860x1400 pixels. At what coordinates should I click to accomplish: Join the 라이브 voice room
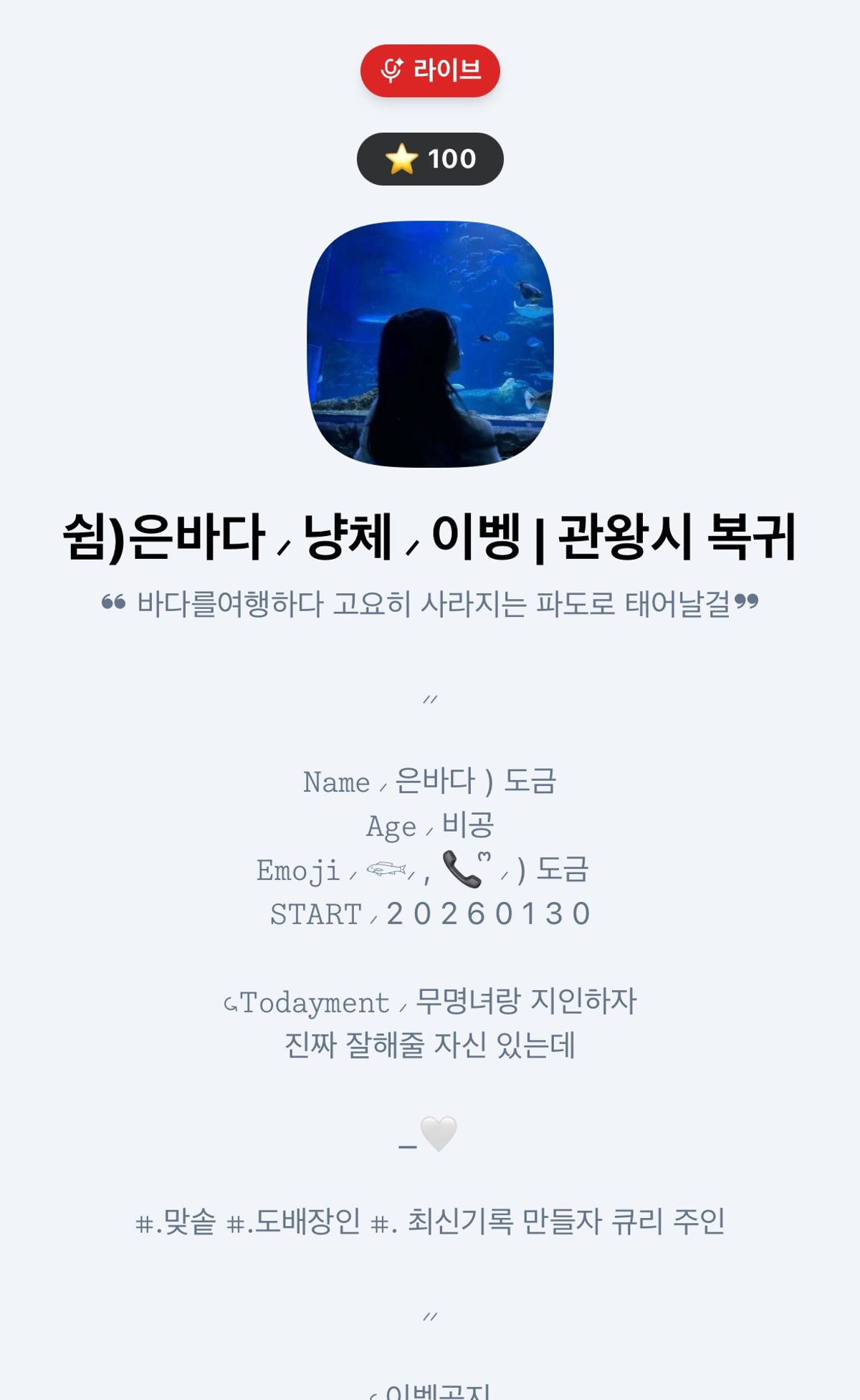tap(430, 70)
